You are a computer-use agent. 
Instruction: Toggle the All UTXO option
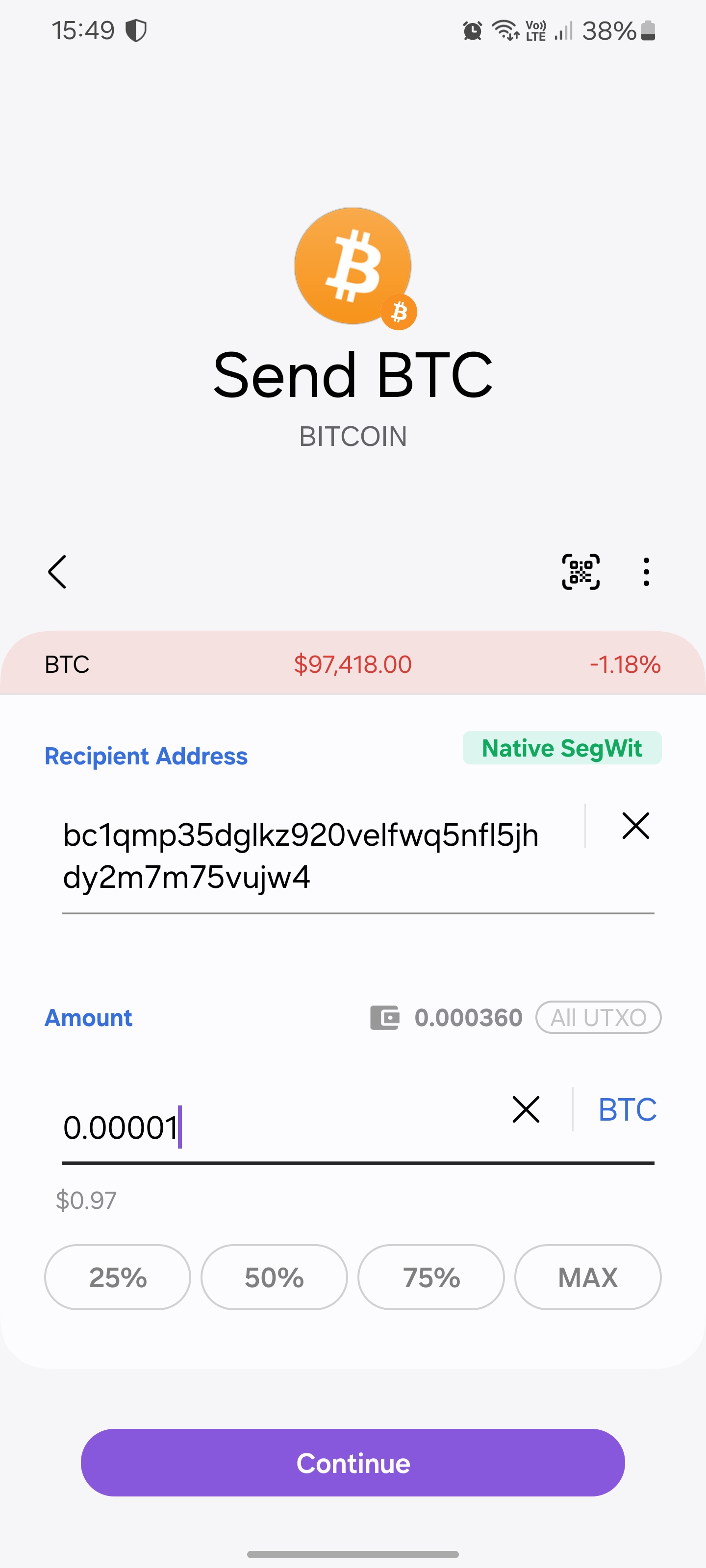598,1017
